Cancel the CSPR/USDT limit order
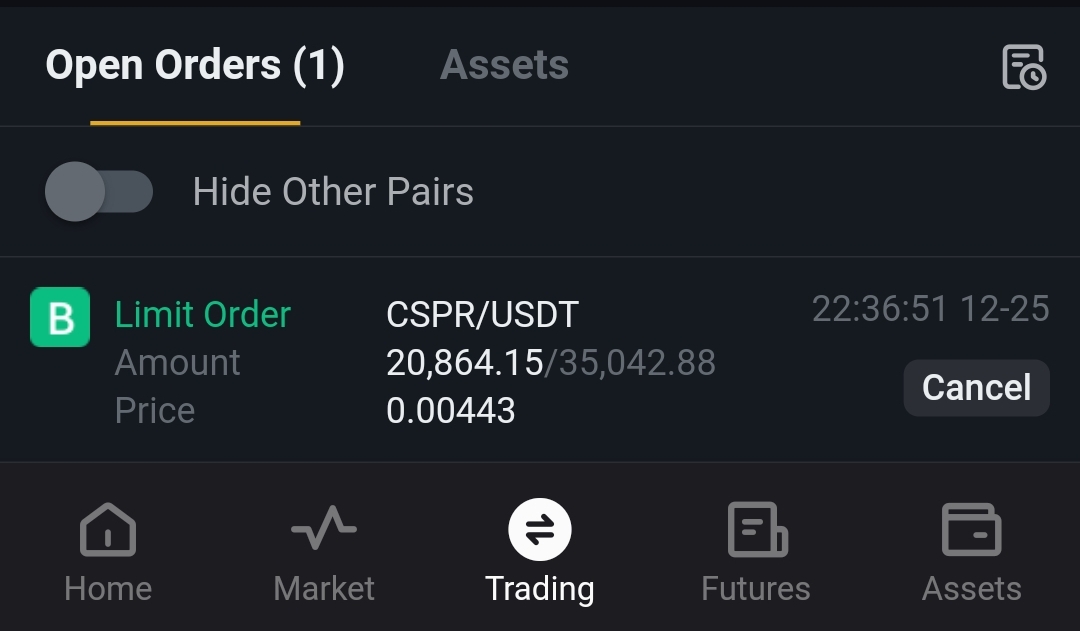The image size is (1080, 631). tap(976, 388)
